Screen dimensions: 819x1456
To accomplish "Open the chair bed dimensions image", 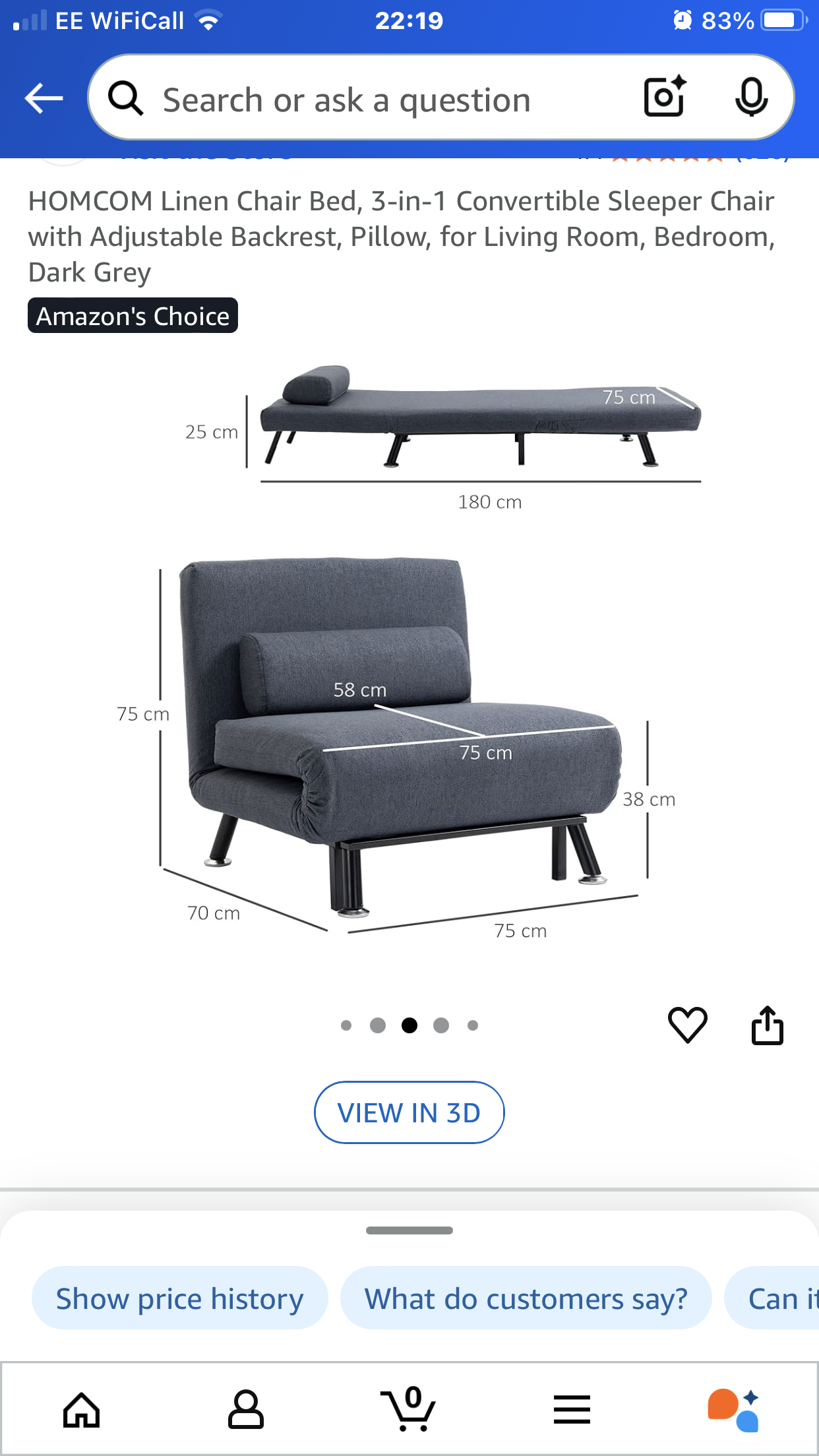I will 409,659.
